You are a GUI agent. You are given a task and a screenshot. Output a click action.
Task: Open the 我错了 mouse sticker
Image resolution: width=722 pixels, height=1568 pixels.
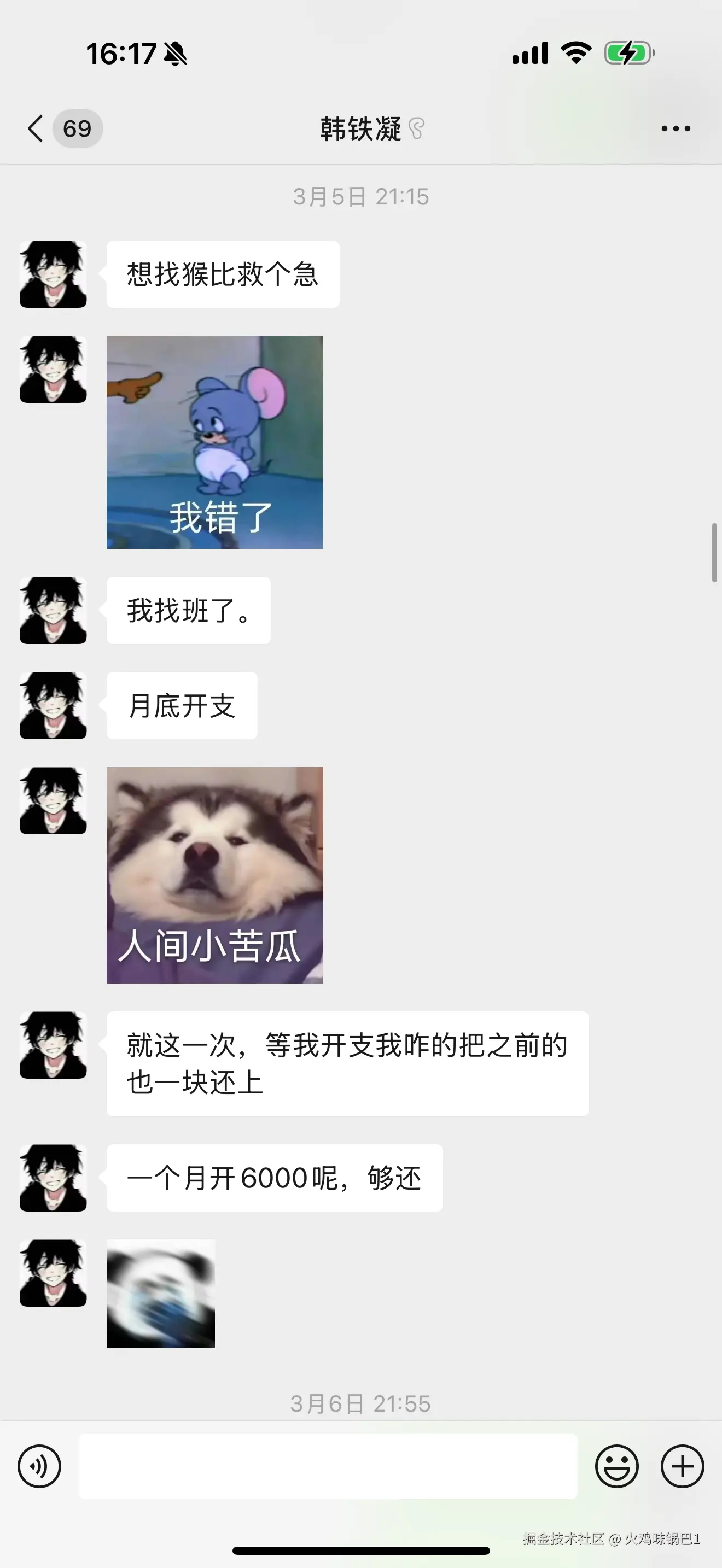(215, 442)
